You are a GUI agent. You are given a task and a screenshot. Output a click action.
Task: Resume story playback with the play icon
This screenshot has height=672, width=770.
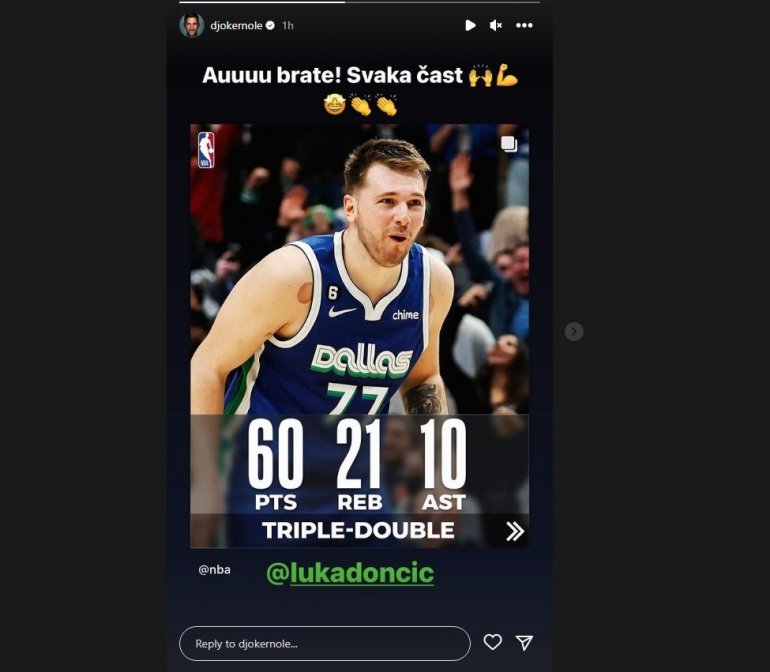click(x=470, y=25)
